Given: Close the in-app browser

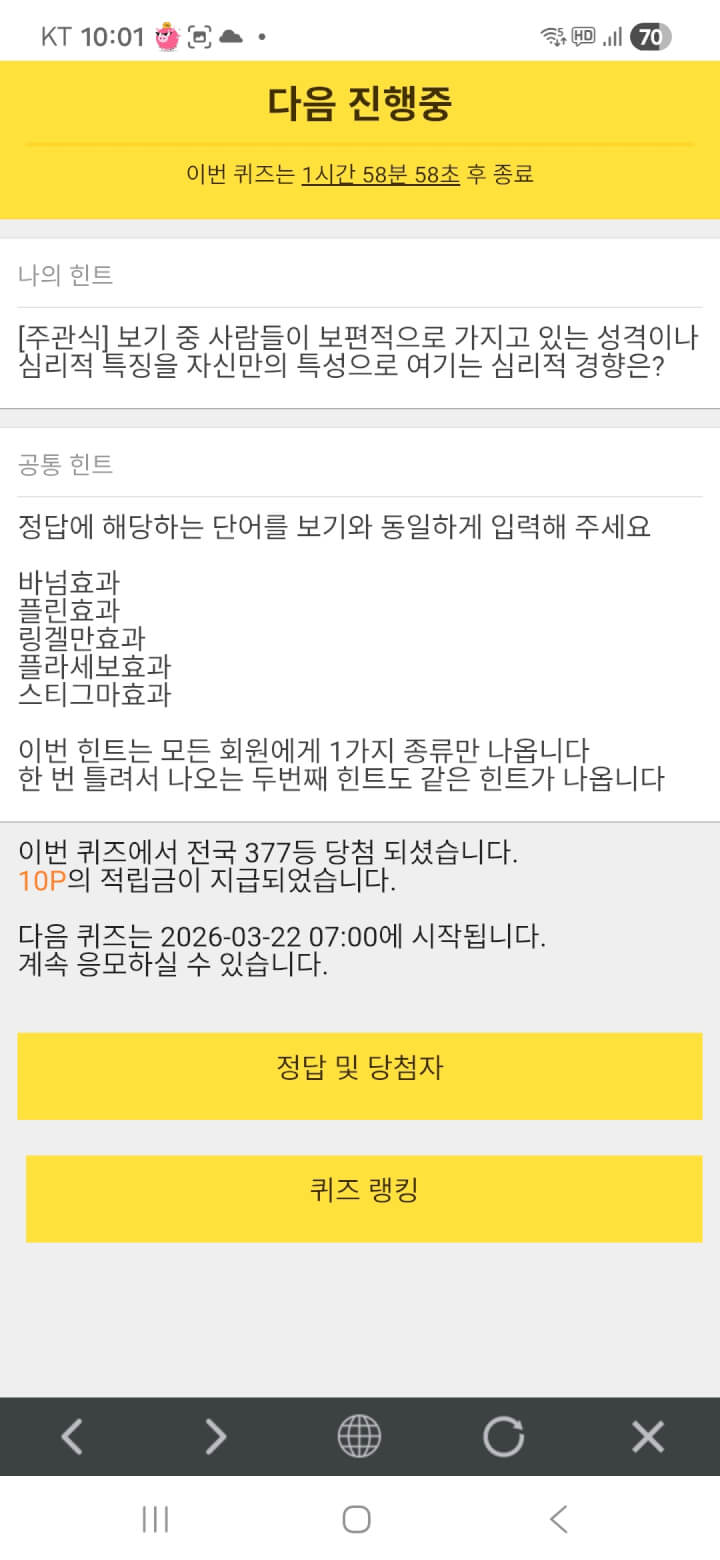Looking at the screenshot, I should (648, 1437).
